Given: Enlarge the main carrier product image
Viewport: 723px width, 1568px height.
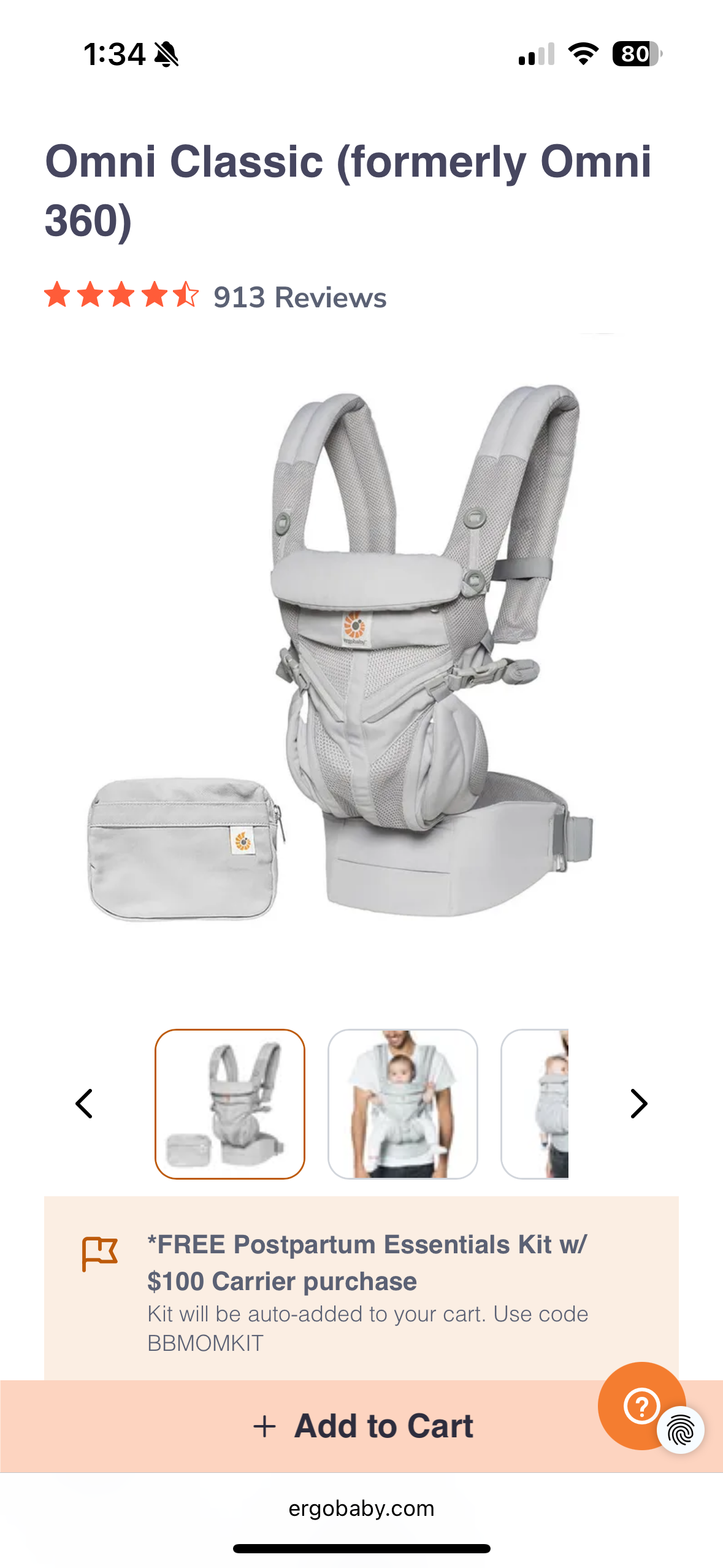Looking at the screenshot, I should (x=362, y=656).
